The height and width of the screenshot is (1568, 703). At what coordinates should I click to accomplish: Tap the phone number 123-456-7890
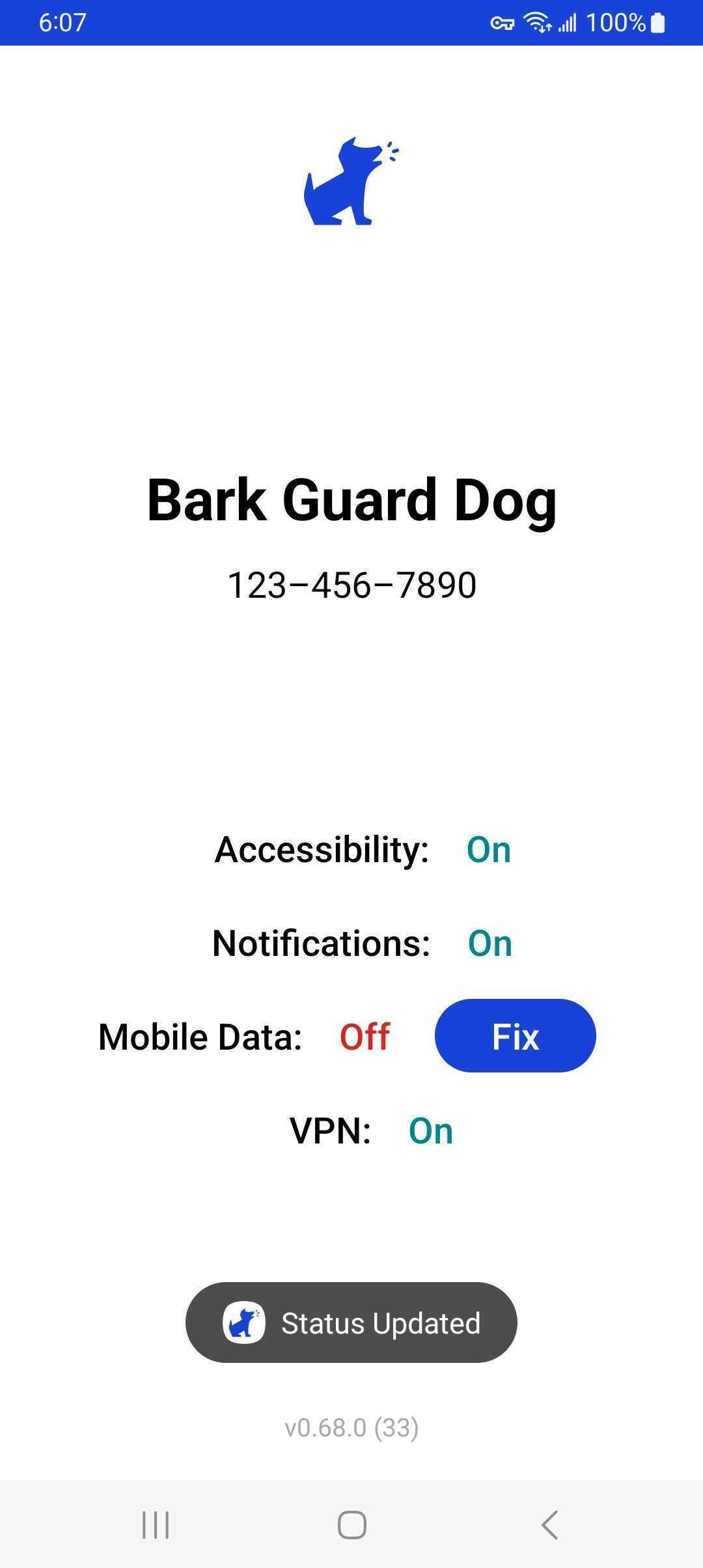(351, 585)
